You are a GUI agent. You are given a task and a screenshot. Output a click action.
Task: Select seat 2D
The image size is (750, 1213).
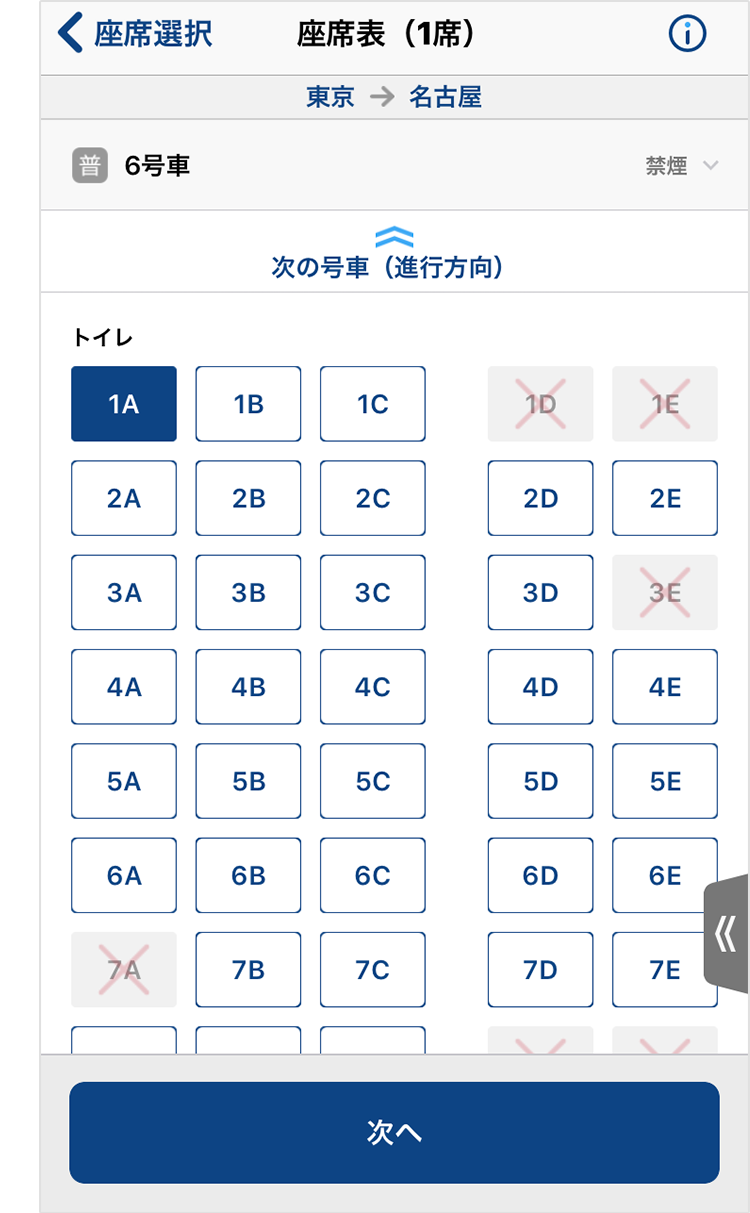click(x=540, y=498)
